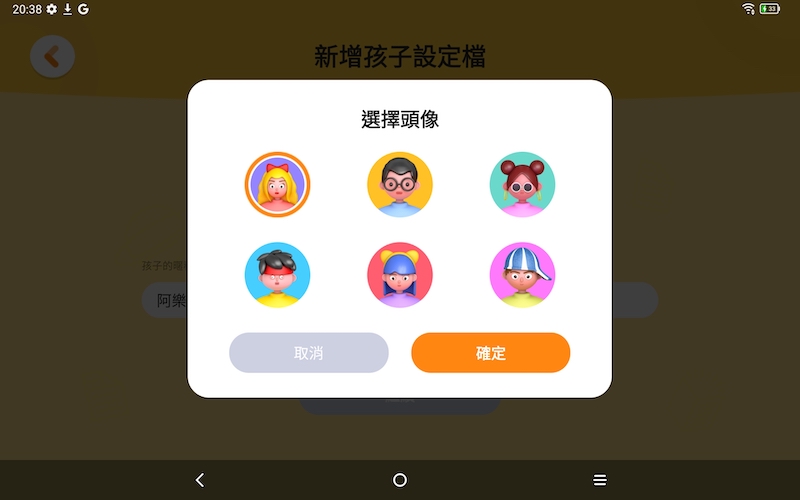Pick the boy with striped cap avatar
This screenshot has height=500, width=800.
point(522,275)
